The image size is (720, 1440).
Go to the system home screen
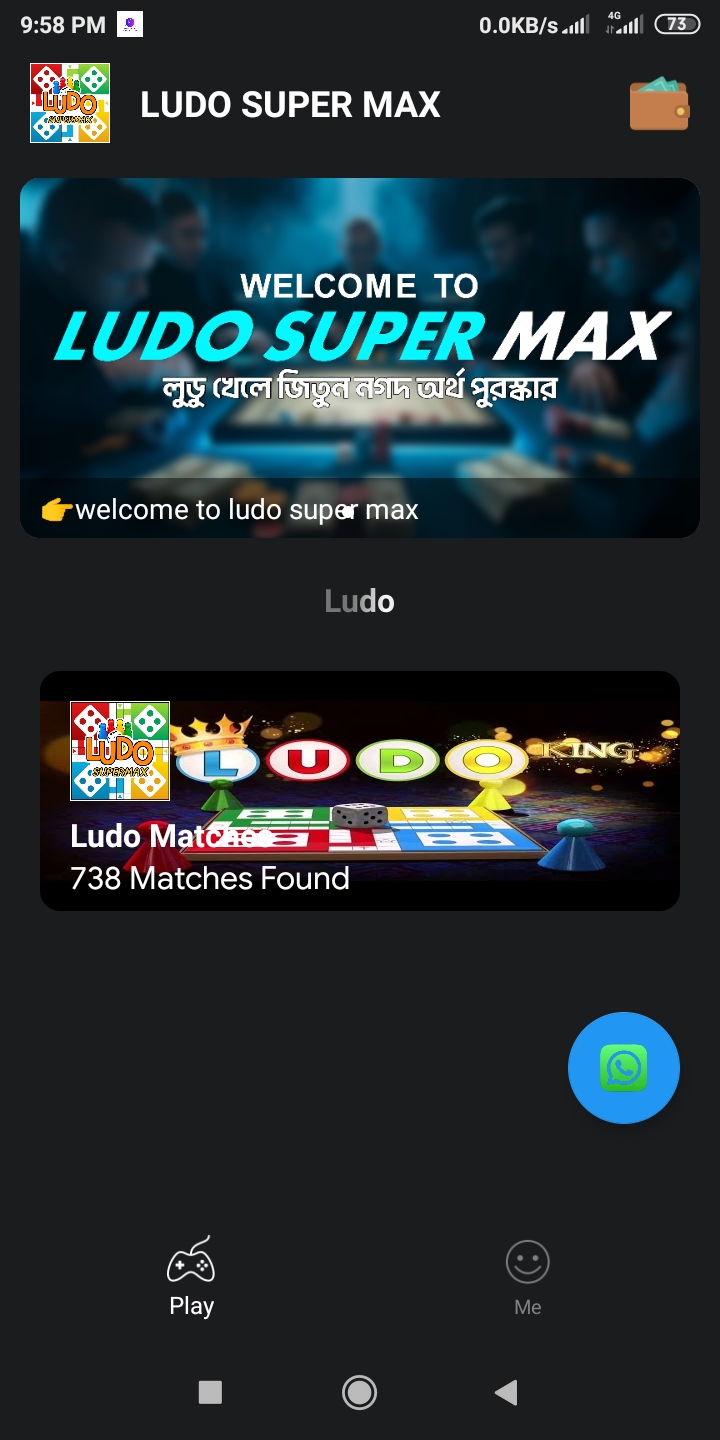359,1392
